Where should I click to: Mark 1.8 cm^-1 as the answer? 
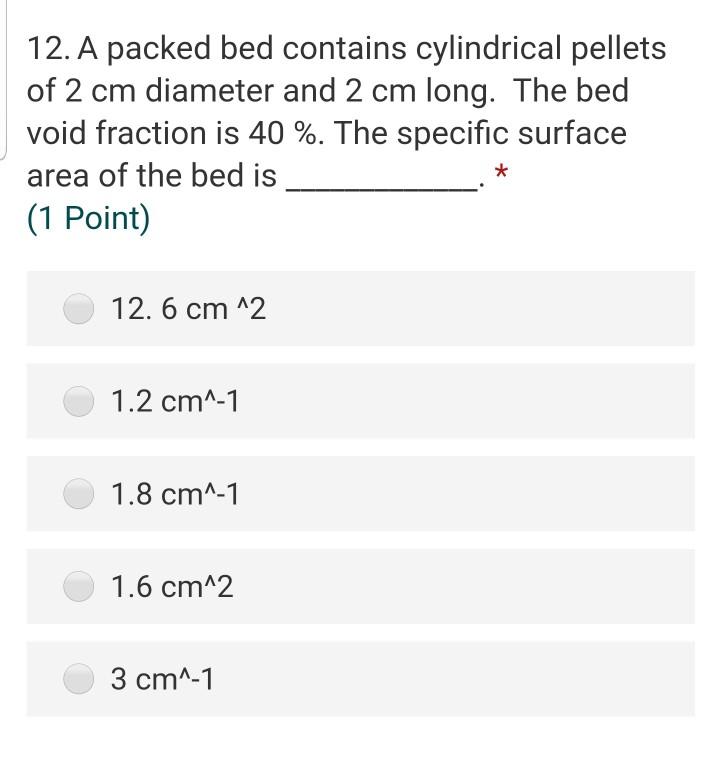[79, 494]
